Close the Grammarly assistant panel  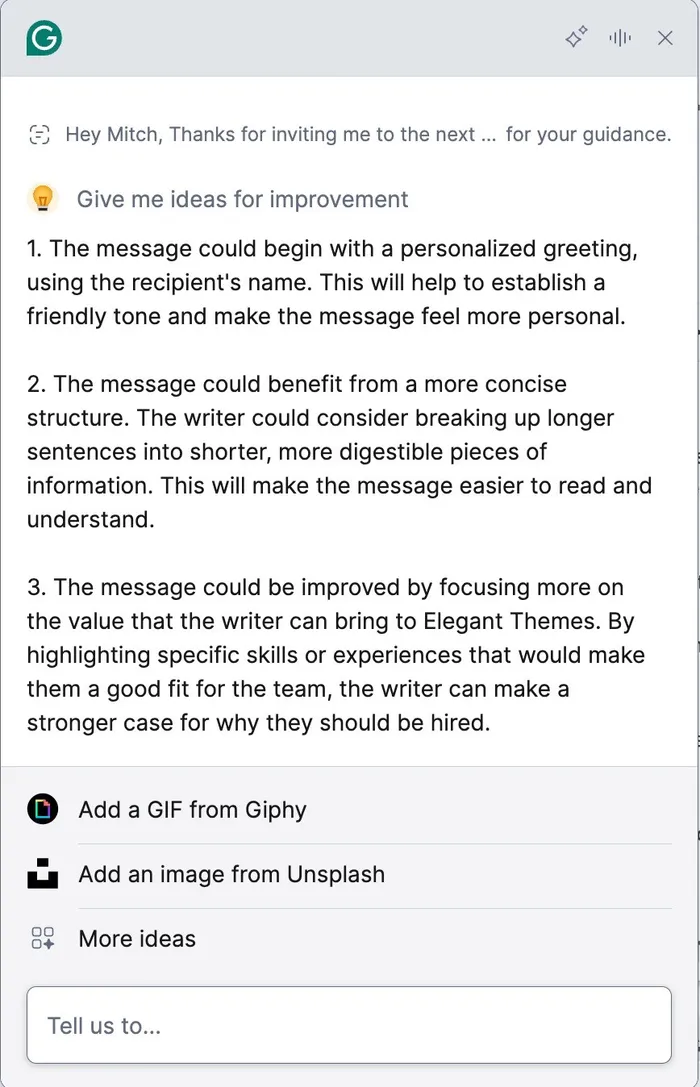point(665,38)
